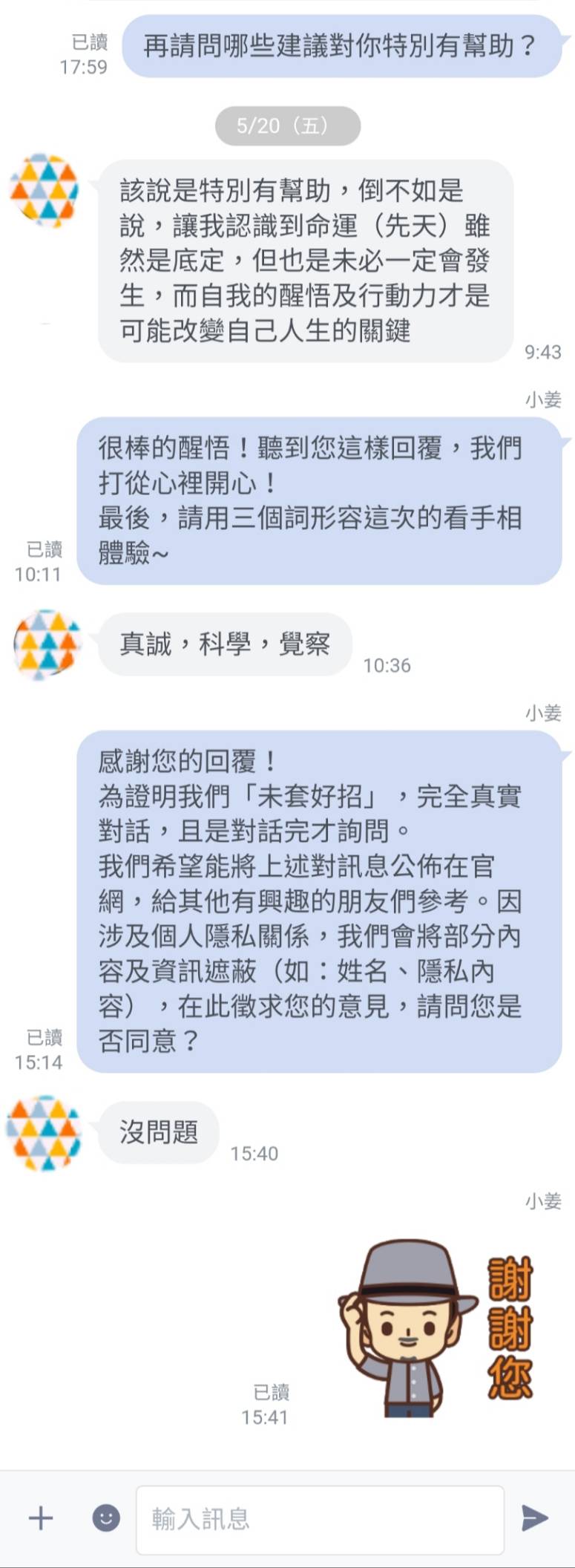Open the emoji and sticker picker
Image resolution: width=575 pixels, height=1568 pixels.
click(x=106, y=1518)
